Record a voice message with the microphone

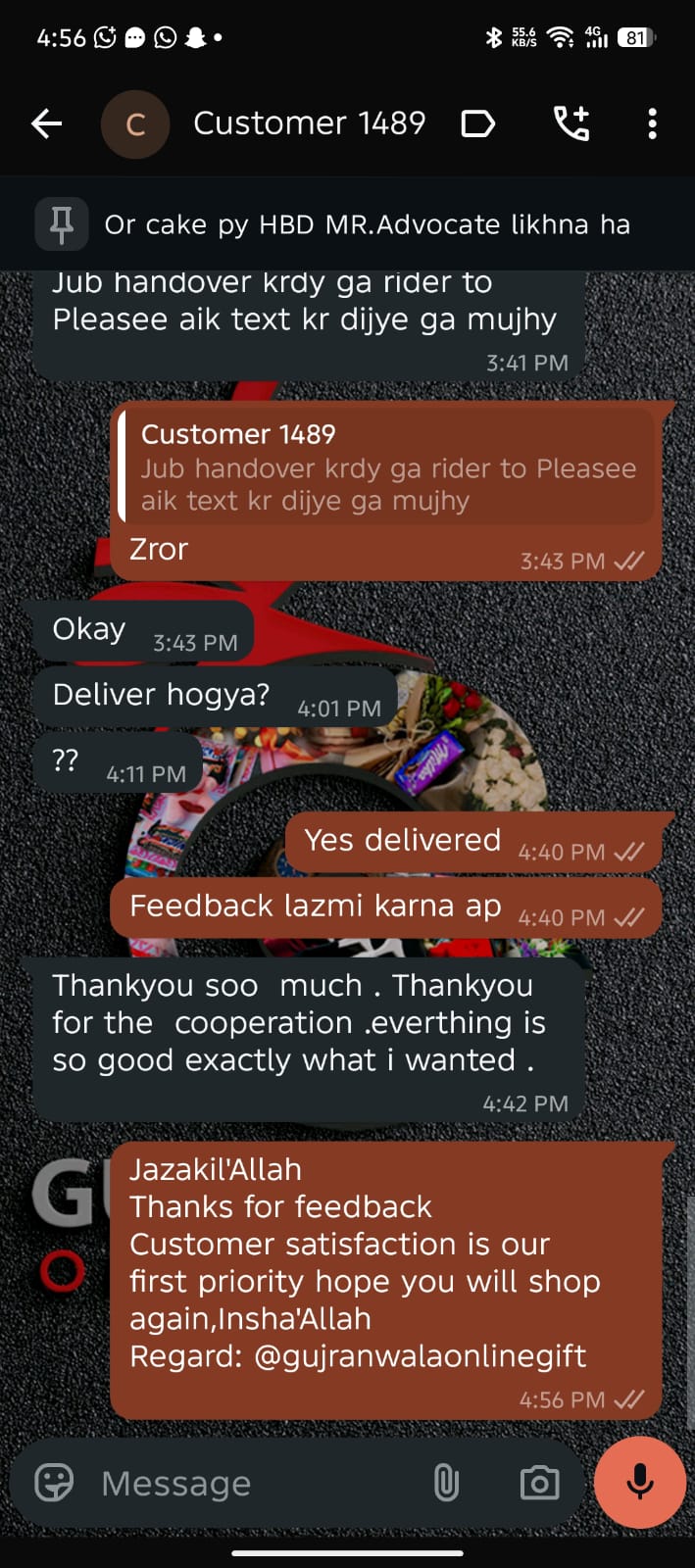coord(640,1482)
